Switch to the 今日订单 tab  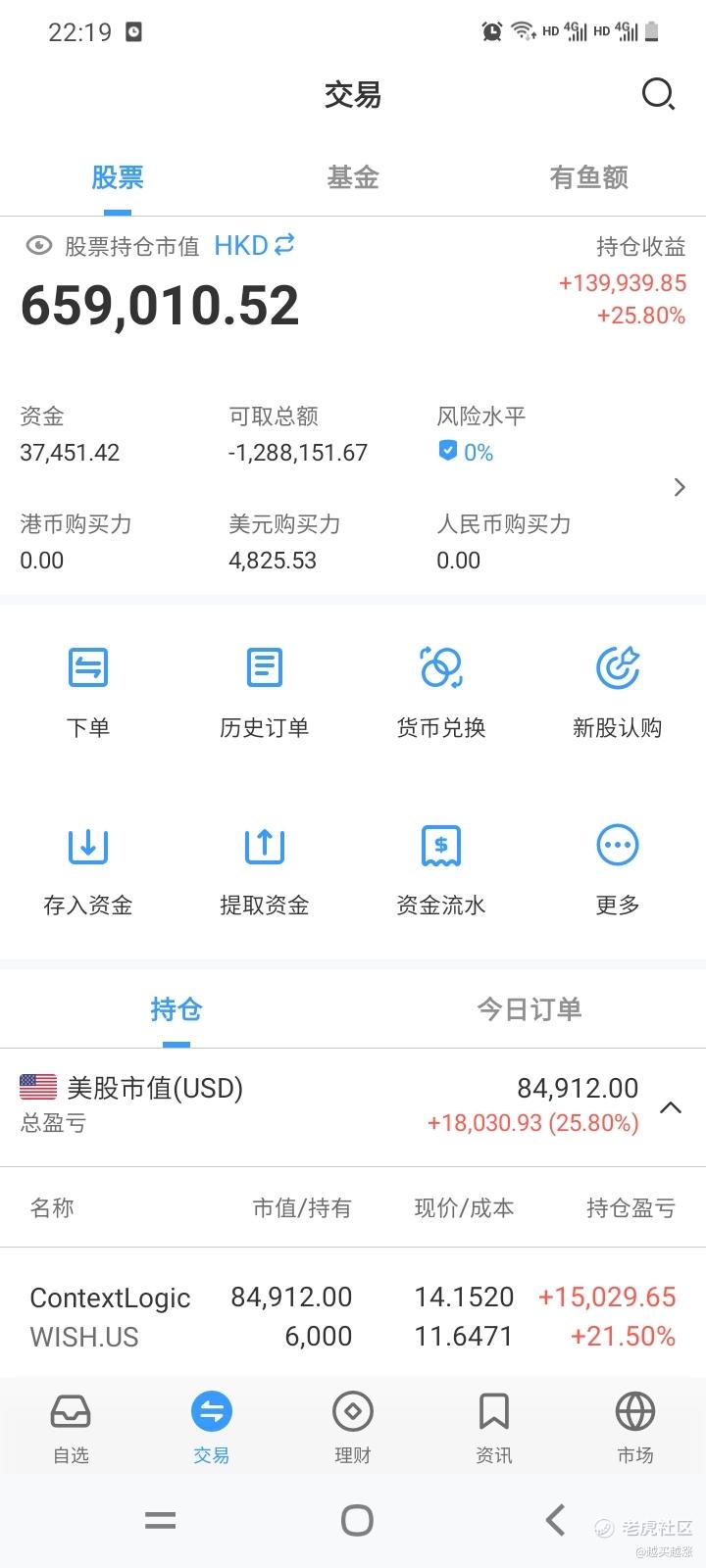pyautogui.click(x=529, y=1008)
